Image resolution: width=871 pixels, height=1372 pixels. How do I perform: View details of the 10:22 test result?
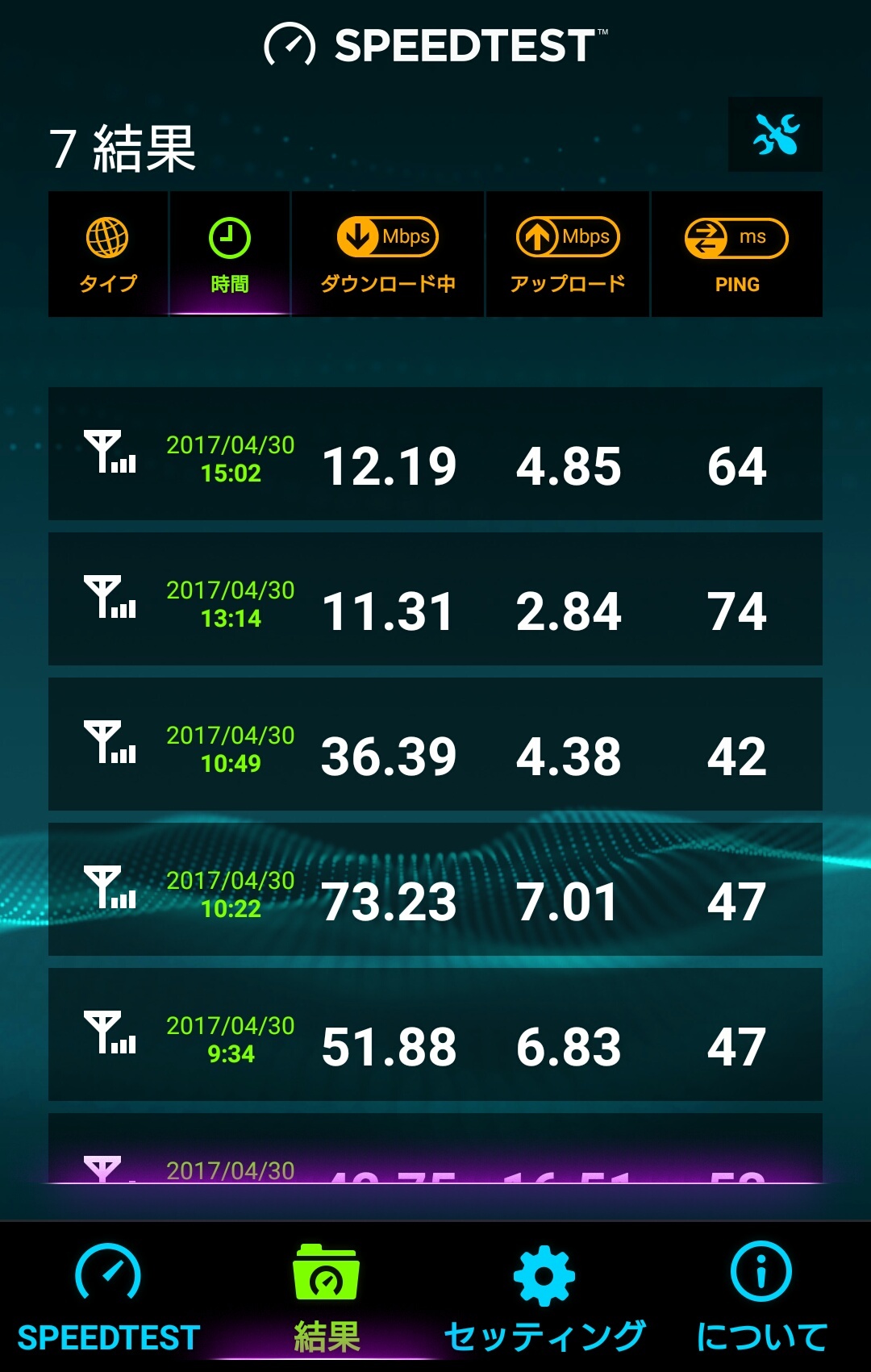coord(435,889)
